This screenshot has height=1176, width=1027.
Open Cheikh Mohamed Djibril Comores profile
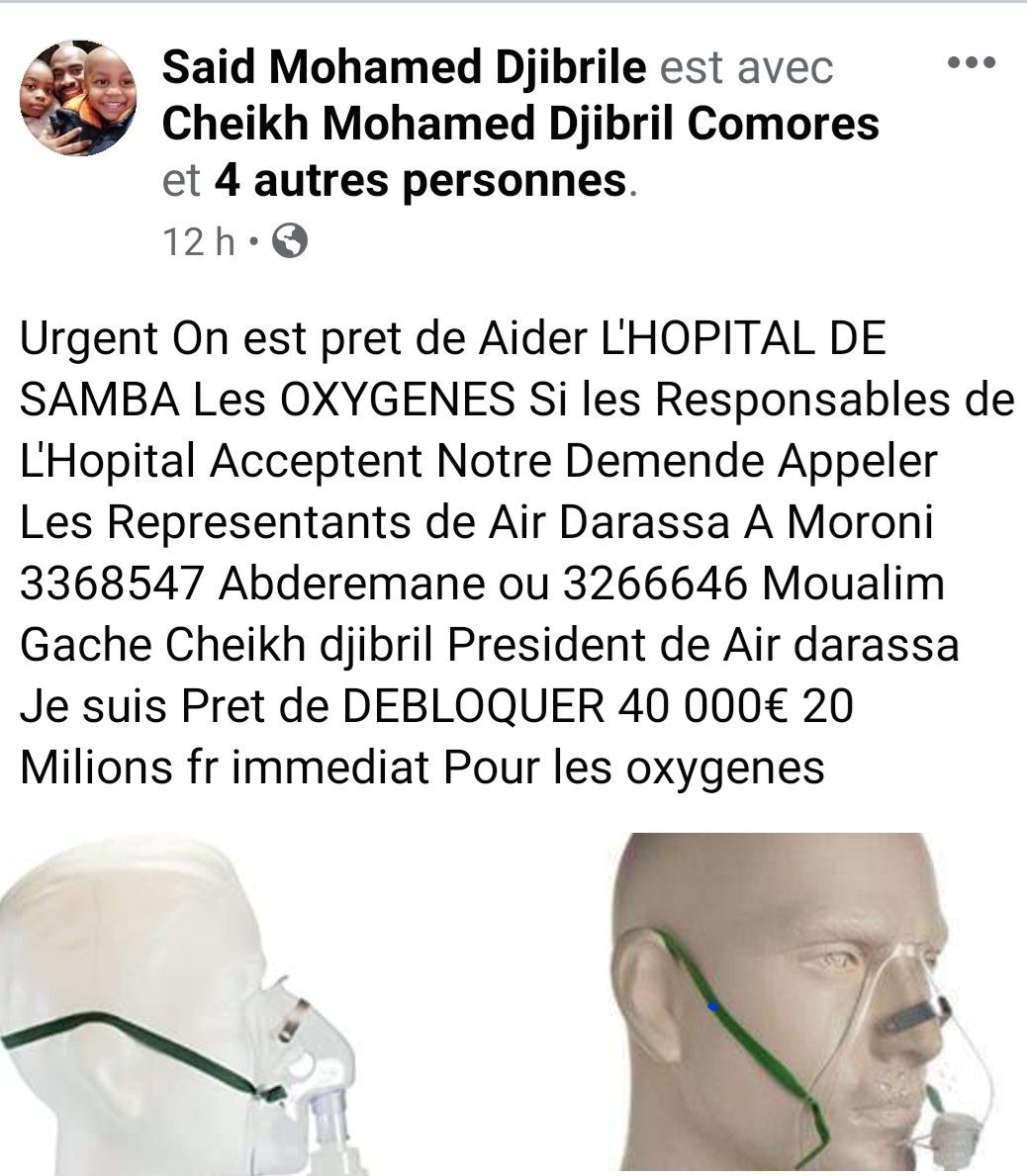pos(520,125)
